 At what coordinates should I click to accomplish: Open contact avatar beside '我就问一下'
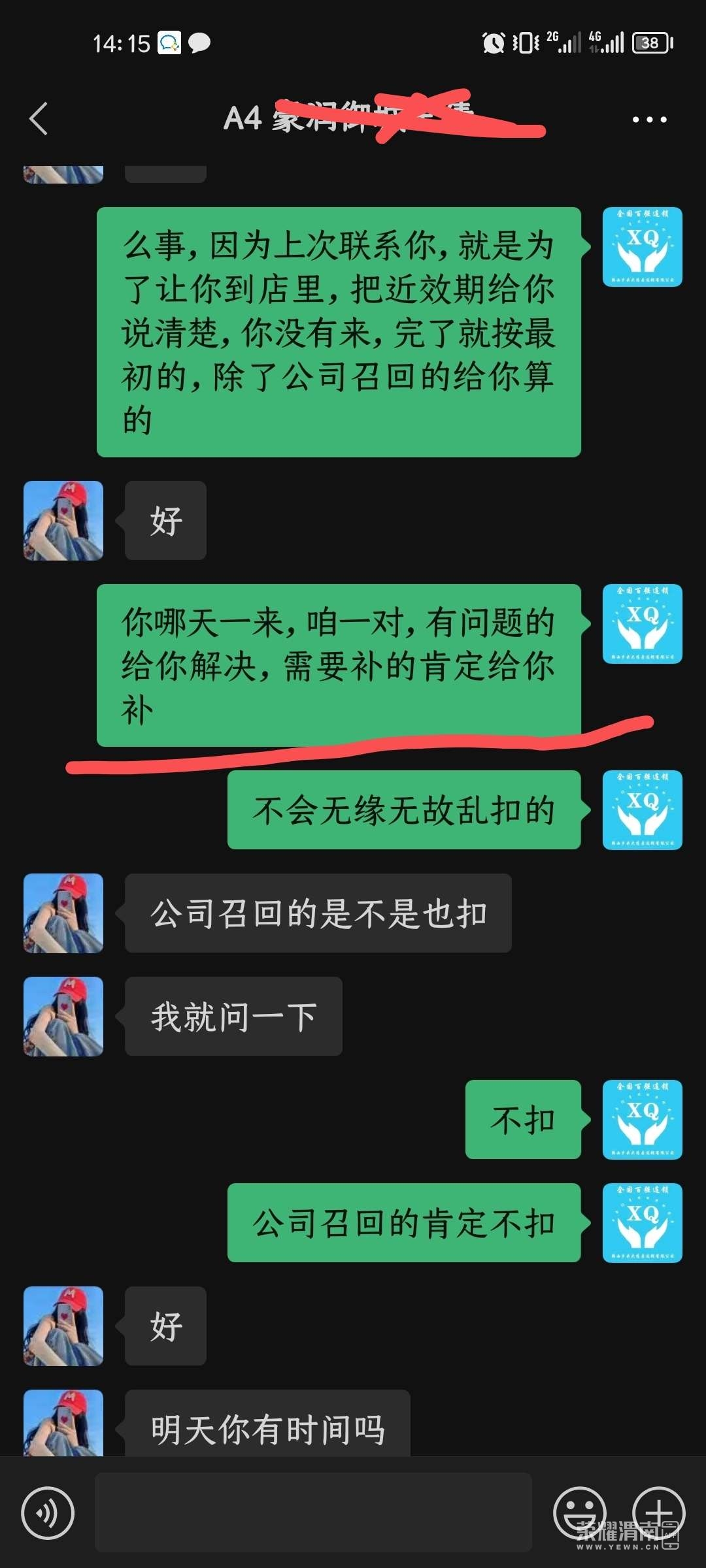(x=63, y=1017)
